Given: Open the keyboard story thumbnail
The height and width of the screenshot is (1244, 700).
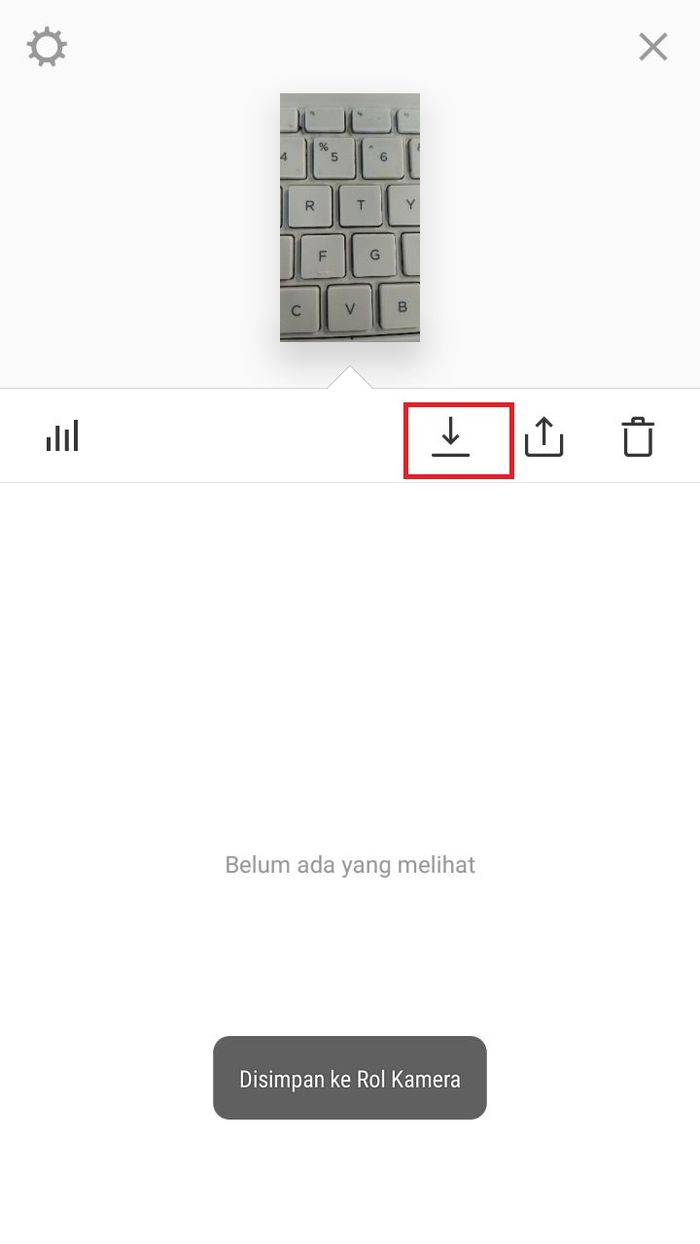Looking at the screenshot, I should point(350,217).
